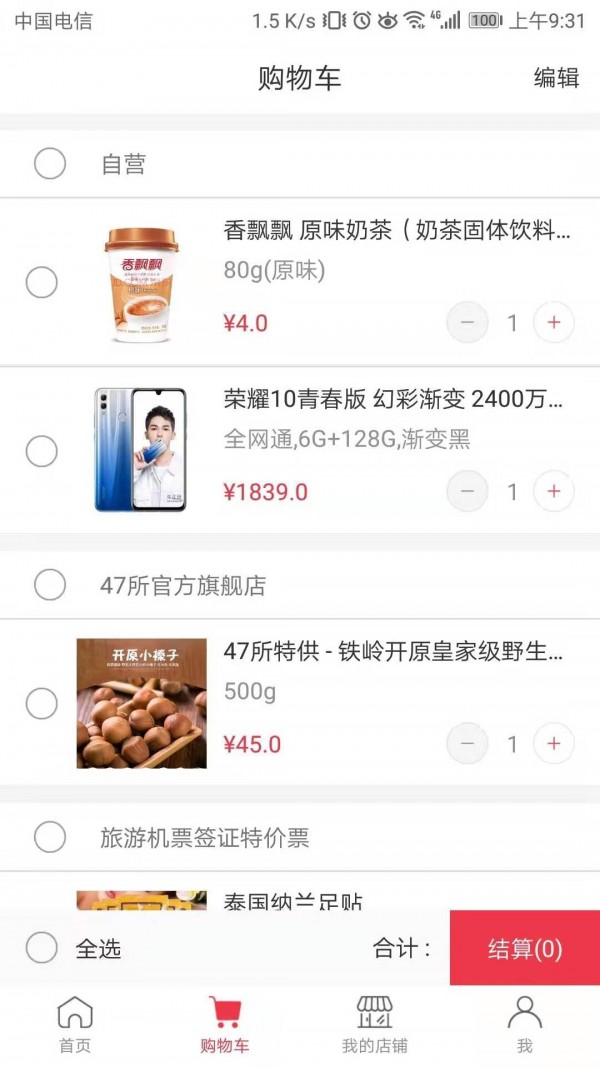600x1067 pixels.
Task: Select all items from 旅游机票签证特价票
Action: click(50, 837)
